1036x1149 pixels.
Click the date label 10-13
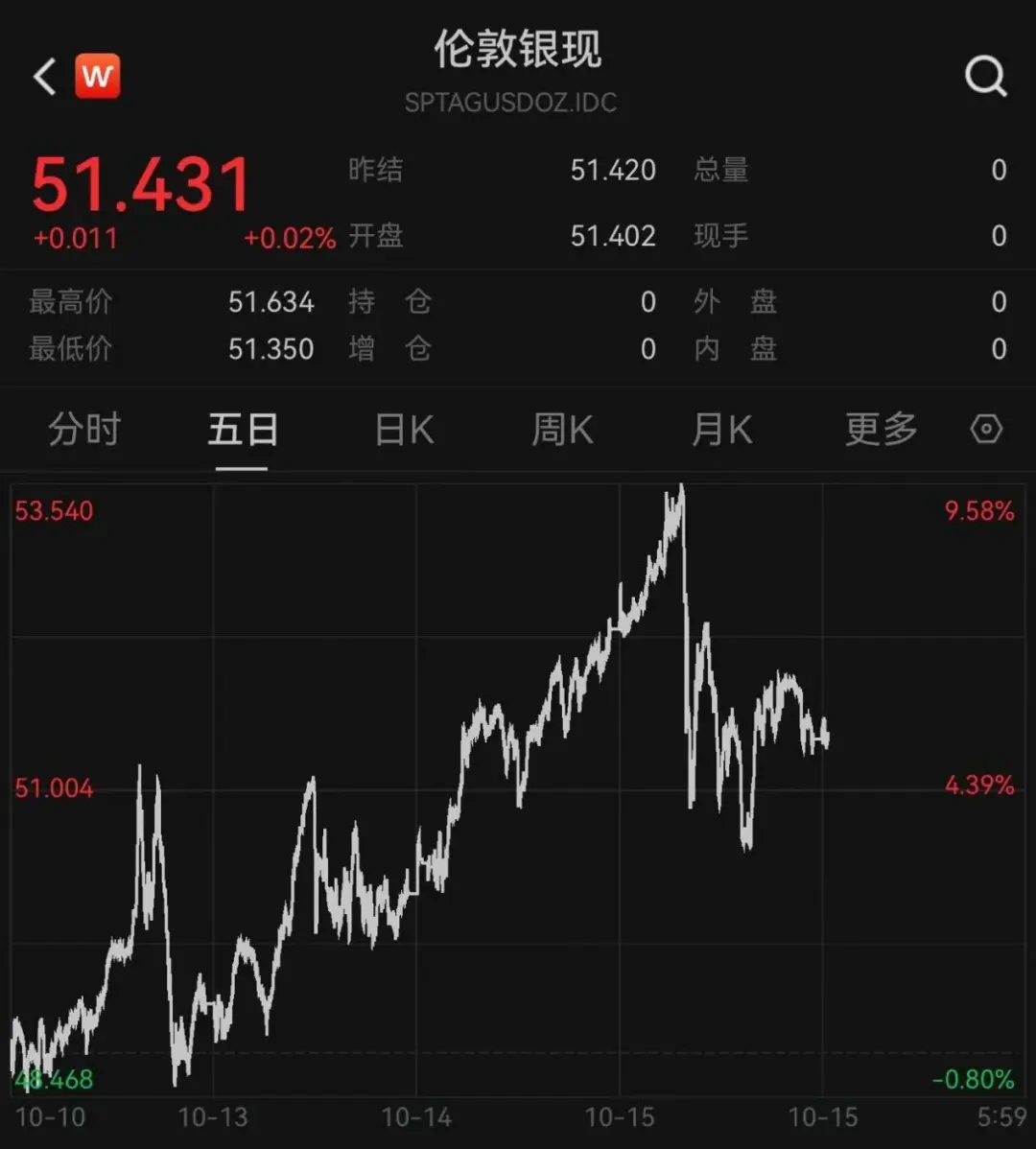click(213, 1117)
